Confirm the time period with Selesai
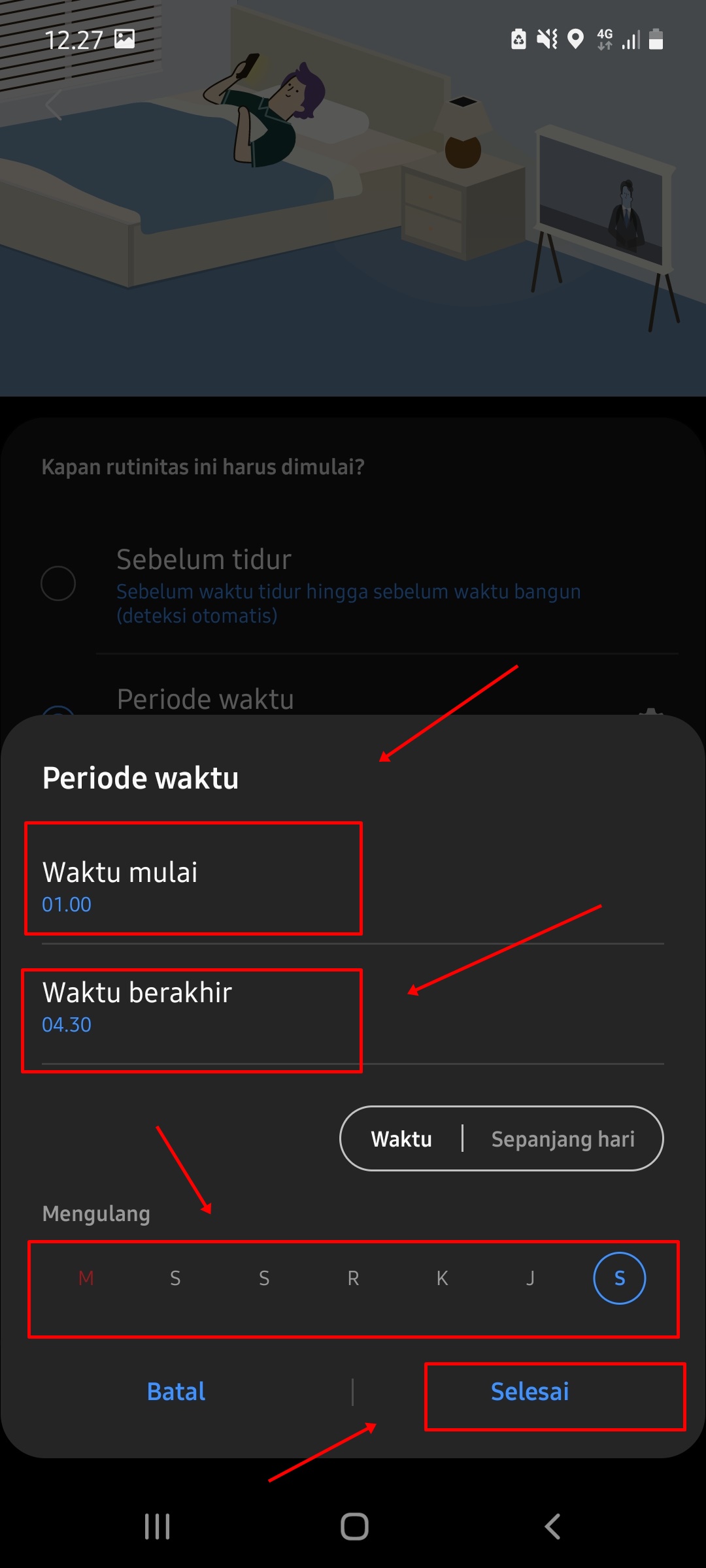The image size is (706, 1568). click(530, 1392)
